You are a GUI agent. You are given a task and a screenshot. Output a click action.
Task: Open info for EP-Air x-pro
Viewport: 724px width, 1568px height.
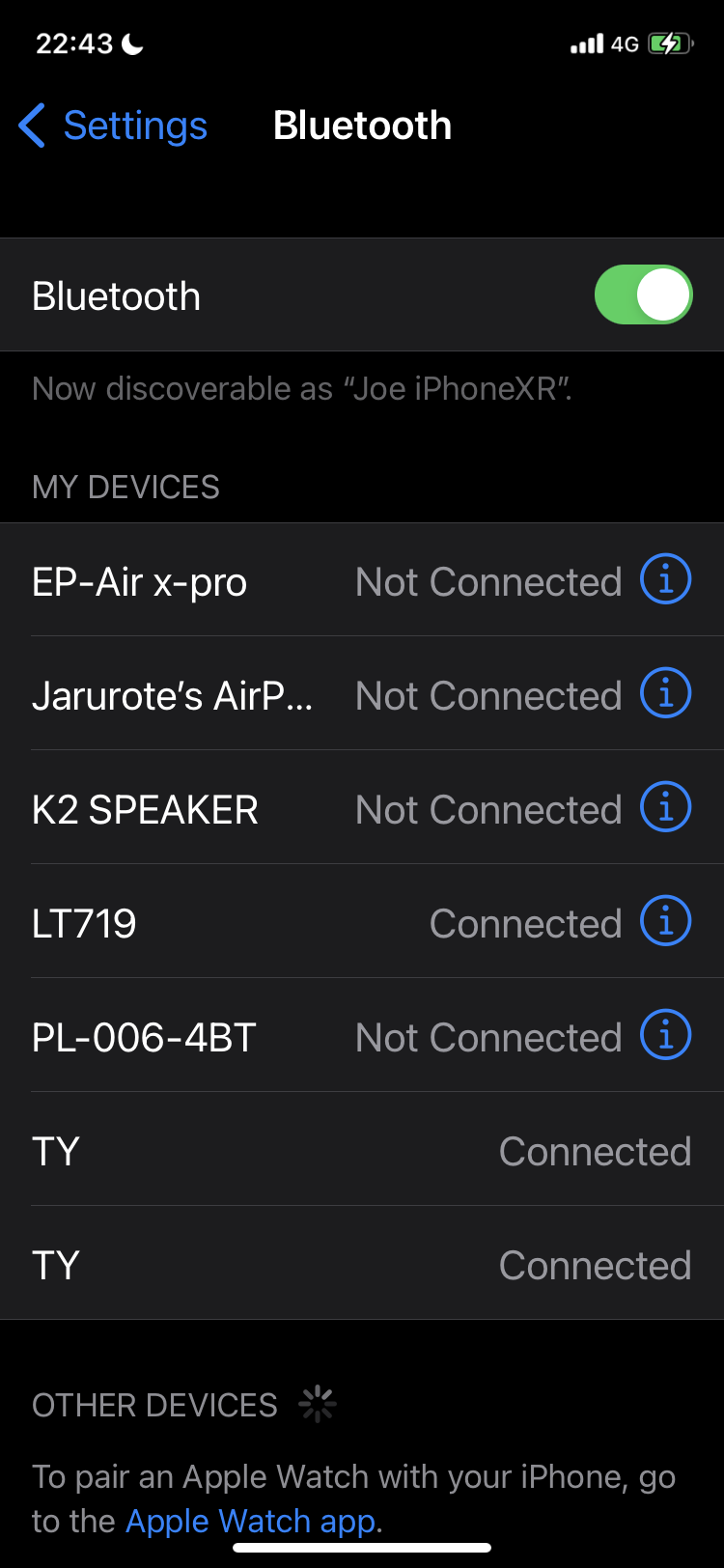(x=666, y=579)
